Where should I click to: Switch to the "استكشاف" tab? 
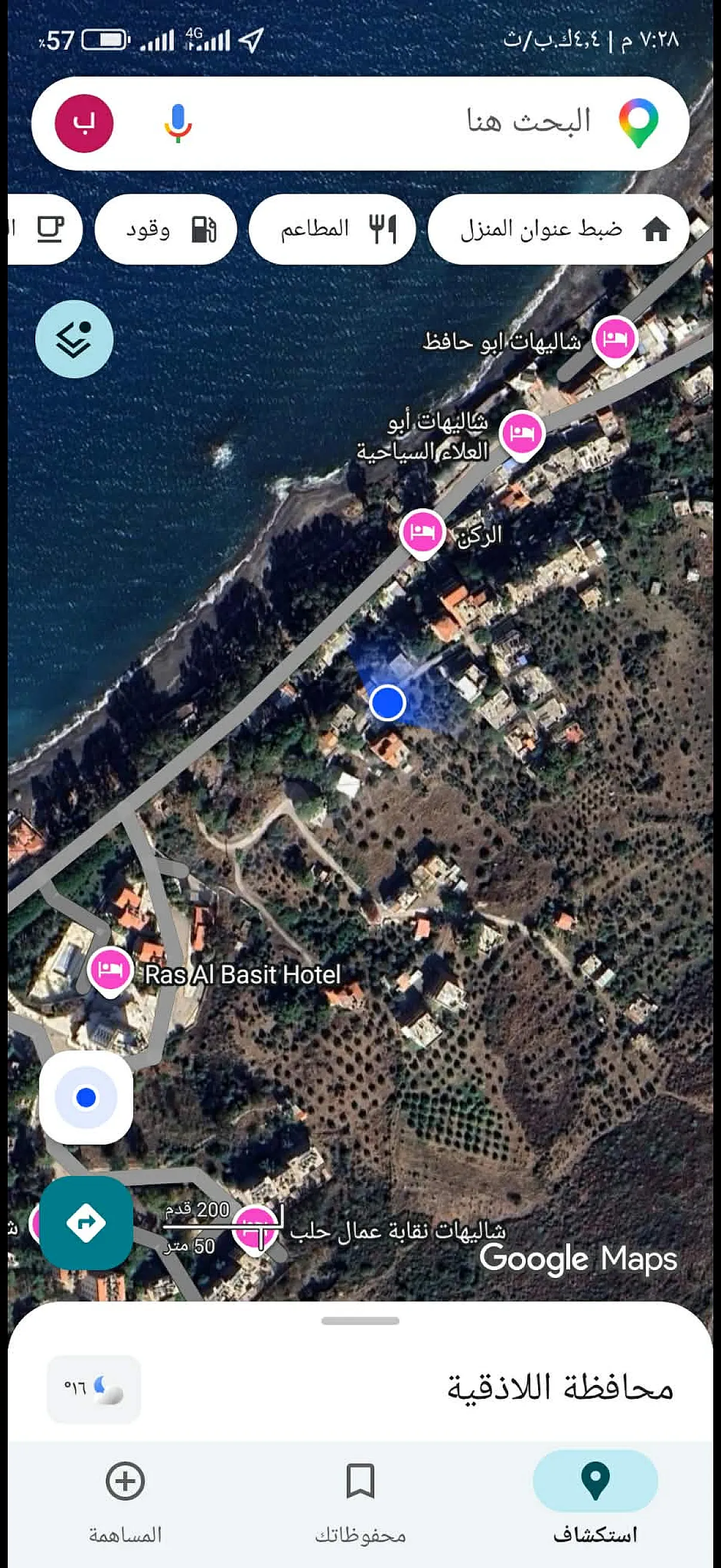tap(595, 1500)
